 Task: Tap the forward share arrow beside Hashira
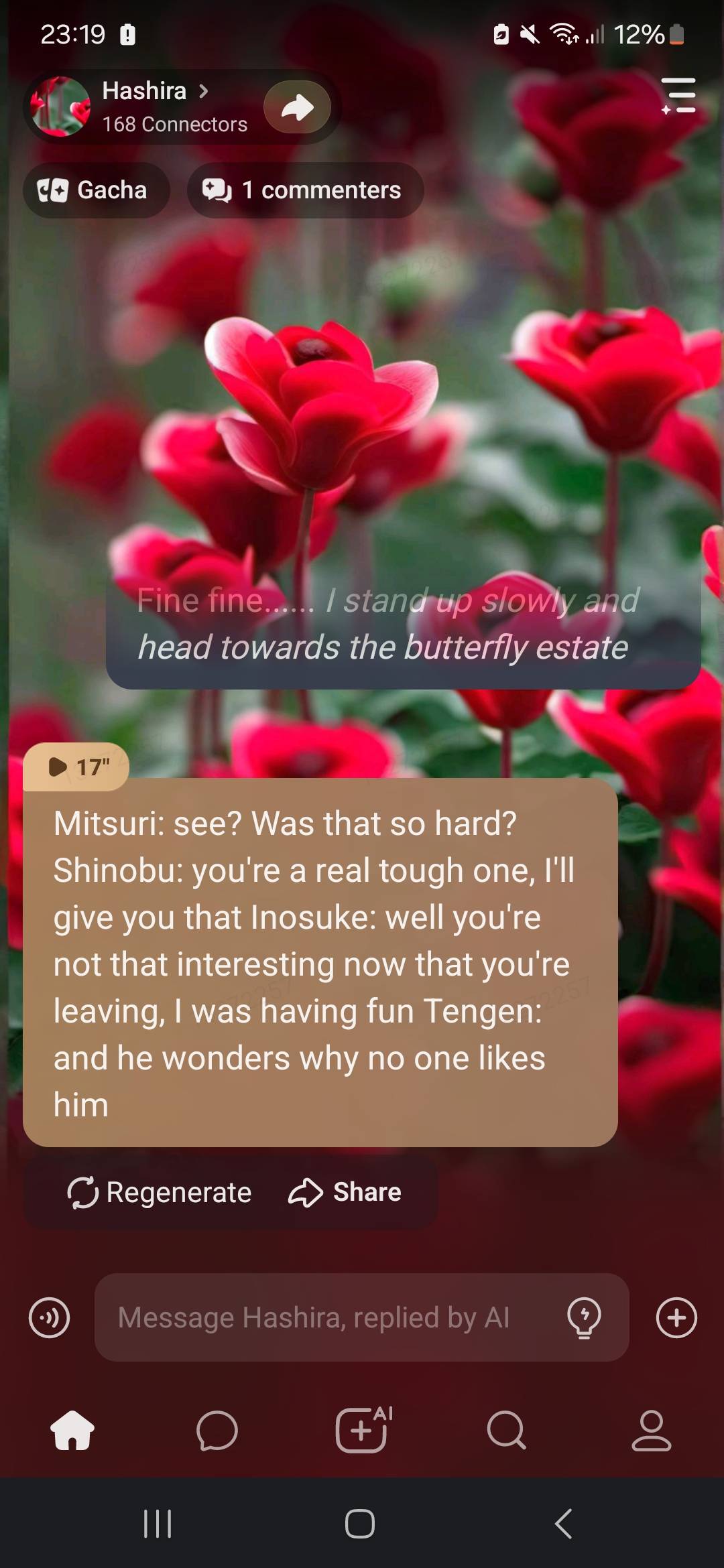(297, 107)
